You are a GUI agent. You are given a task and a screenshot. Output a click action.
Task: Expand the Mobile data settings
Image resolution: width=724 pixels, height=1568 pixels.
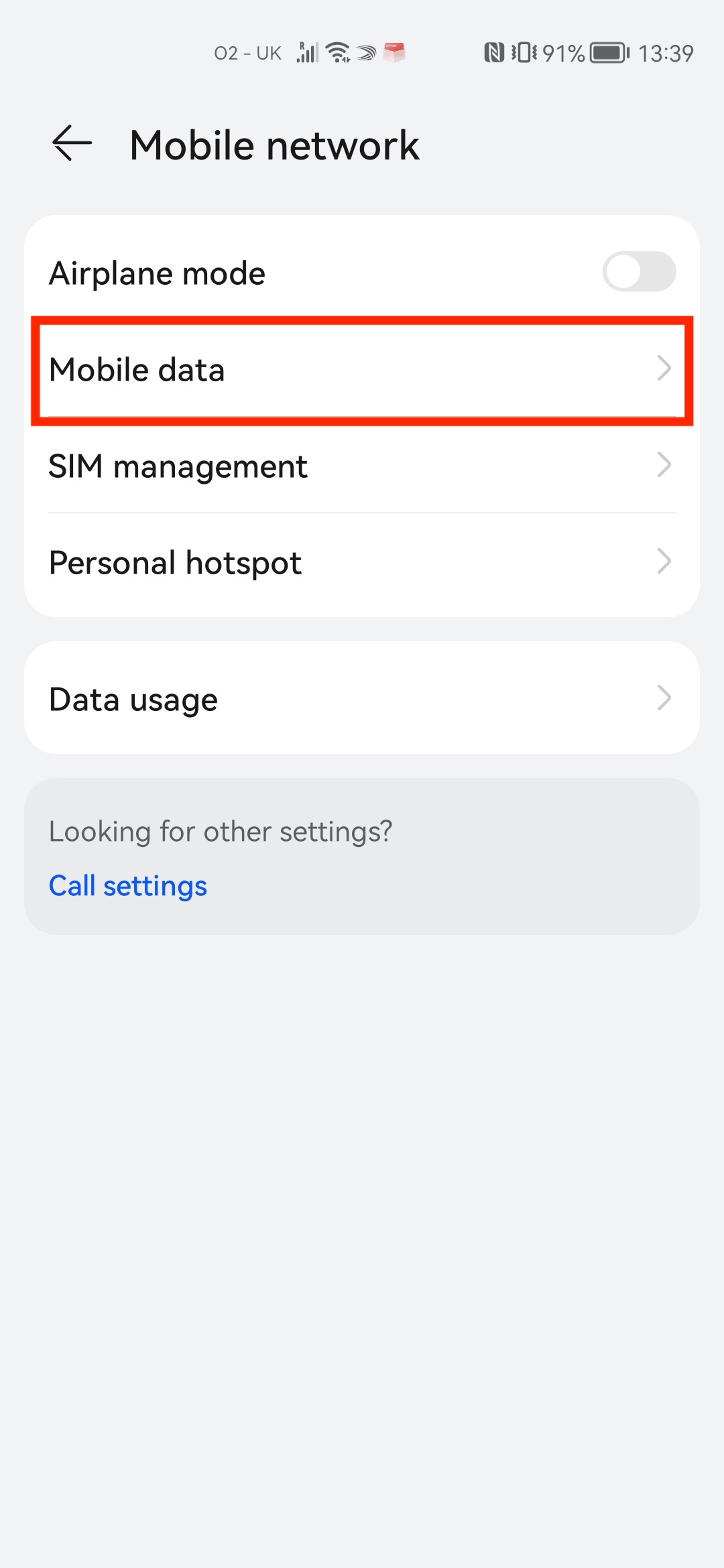click(664, 369)
